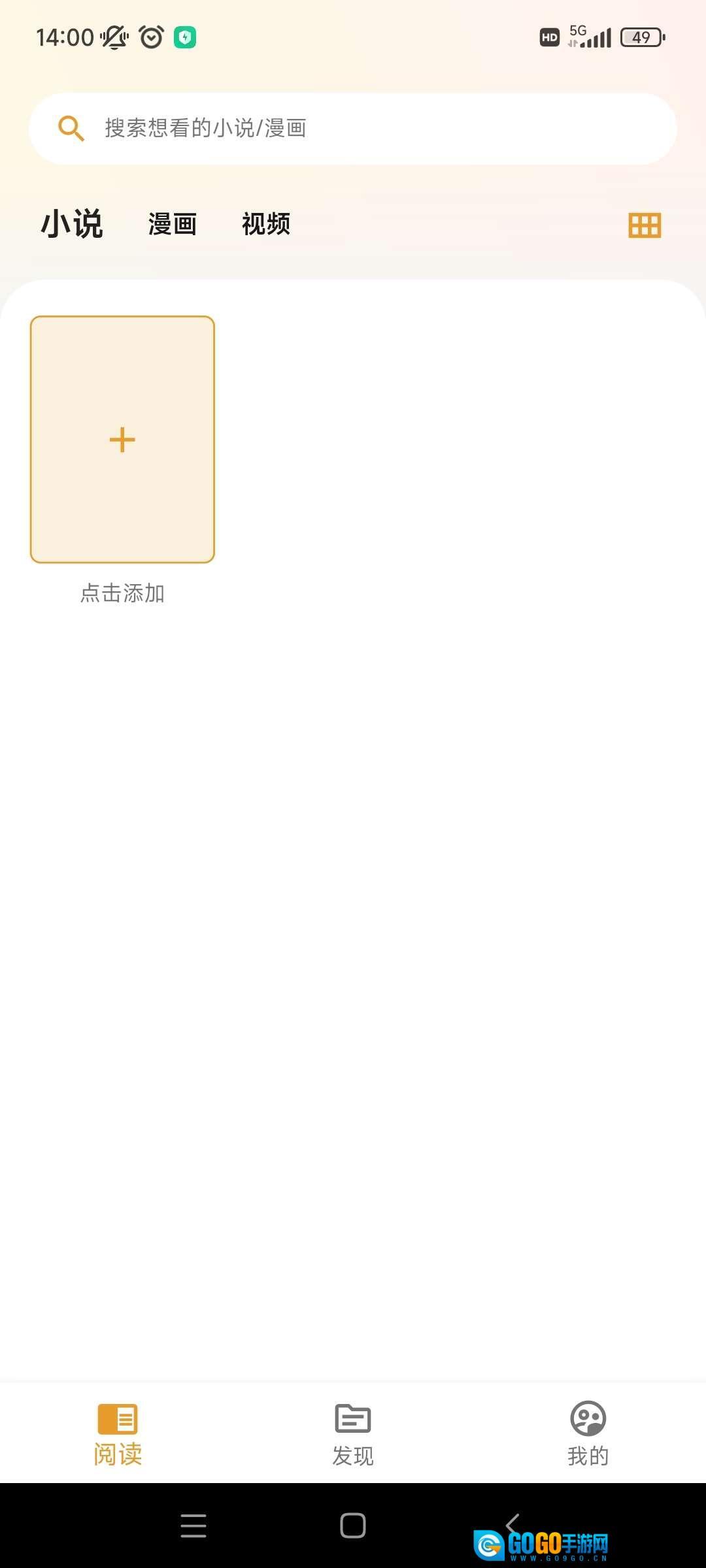Select the 阅读 bottom tab
Screen dimensions: 706x1568
tap(118, 1434)
